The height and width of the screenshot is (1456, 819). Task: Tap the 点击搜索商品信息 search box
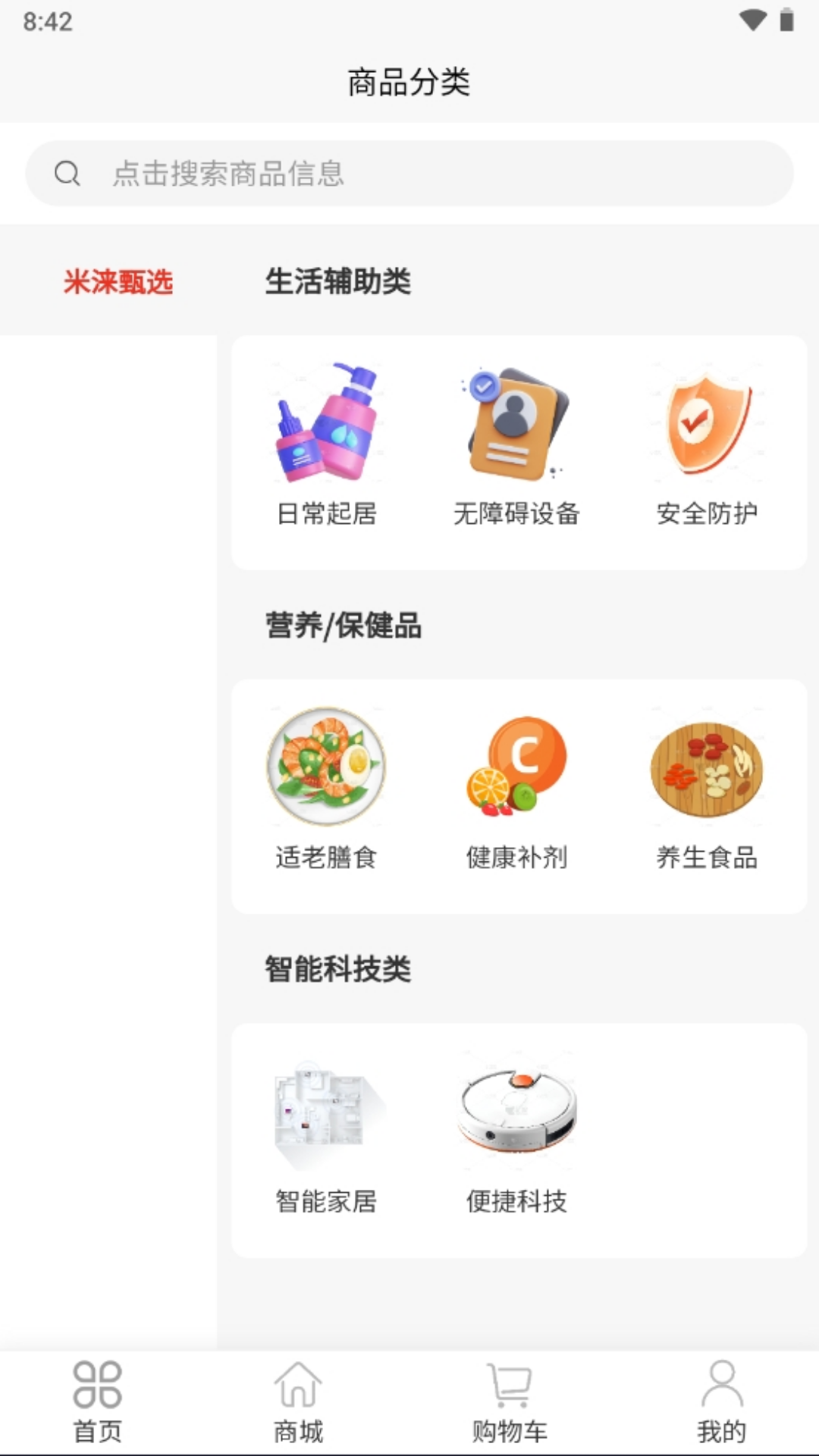pyautogui.click(x=409, y=174)
